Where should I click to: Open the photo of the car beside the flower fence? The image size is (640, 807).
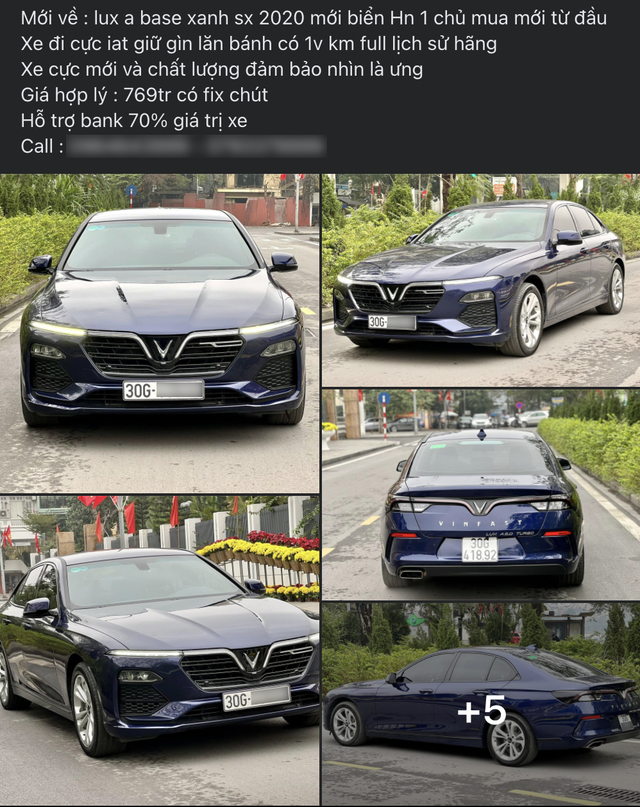coord(160,650)
